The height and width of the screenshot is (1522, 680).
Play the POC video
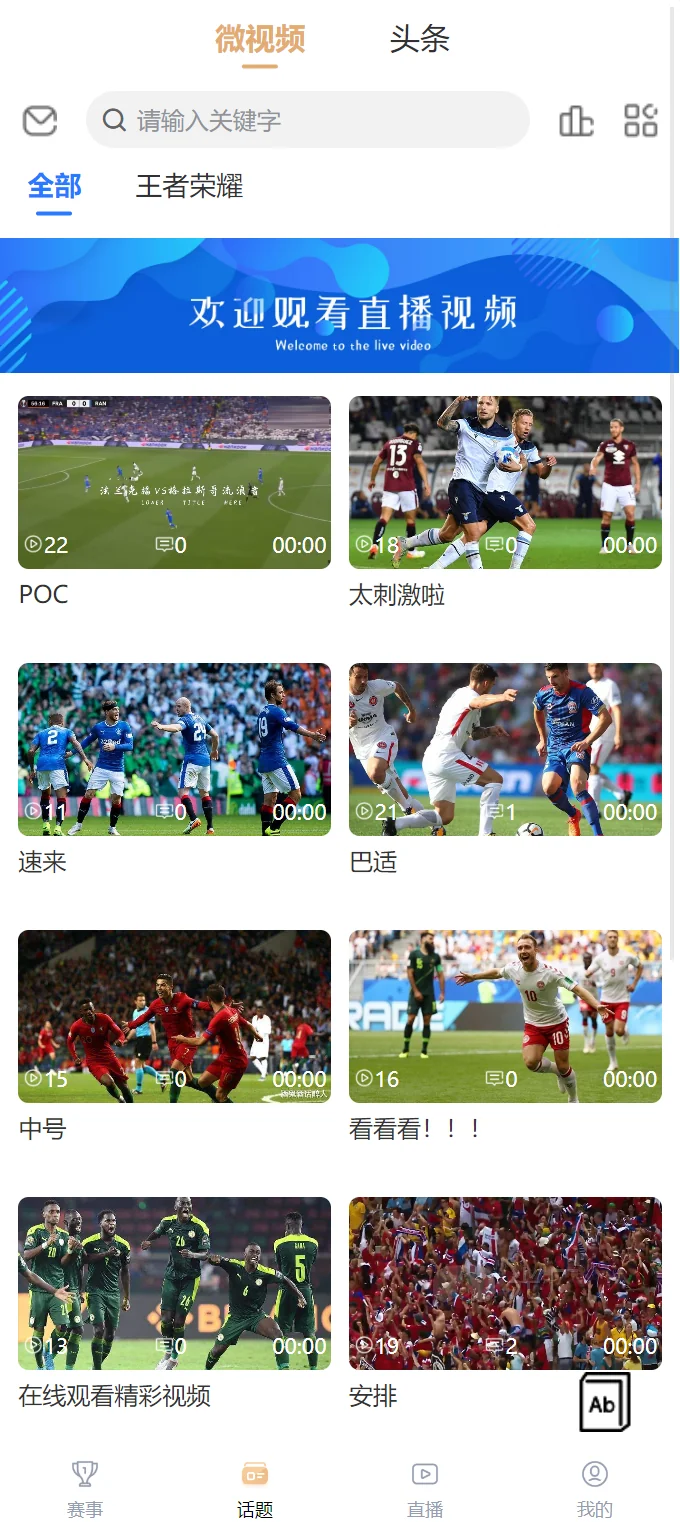174,482
